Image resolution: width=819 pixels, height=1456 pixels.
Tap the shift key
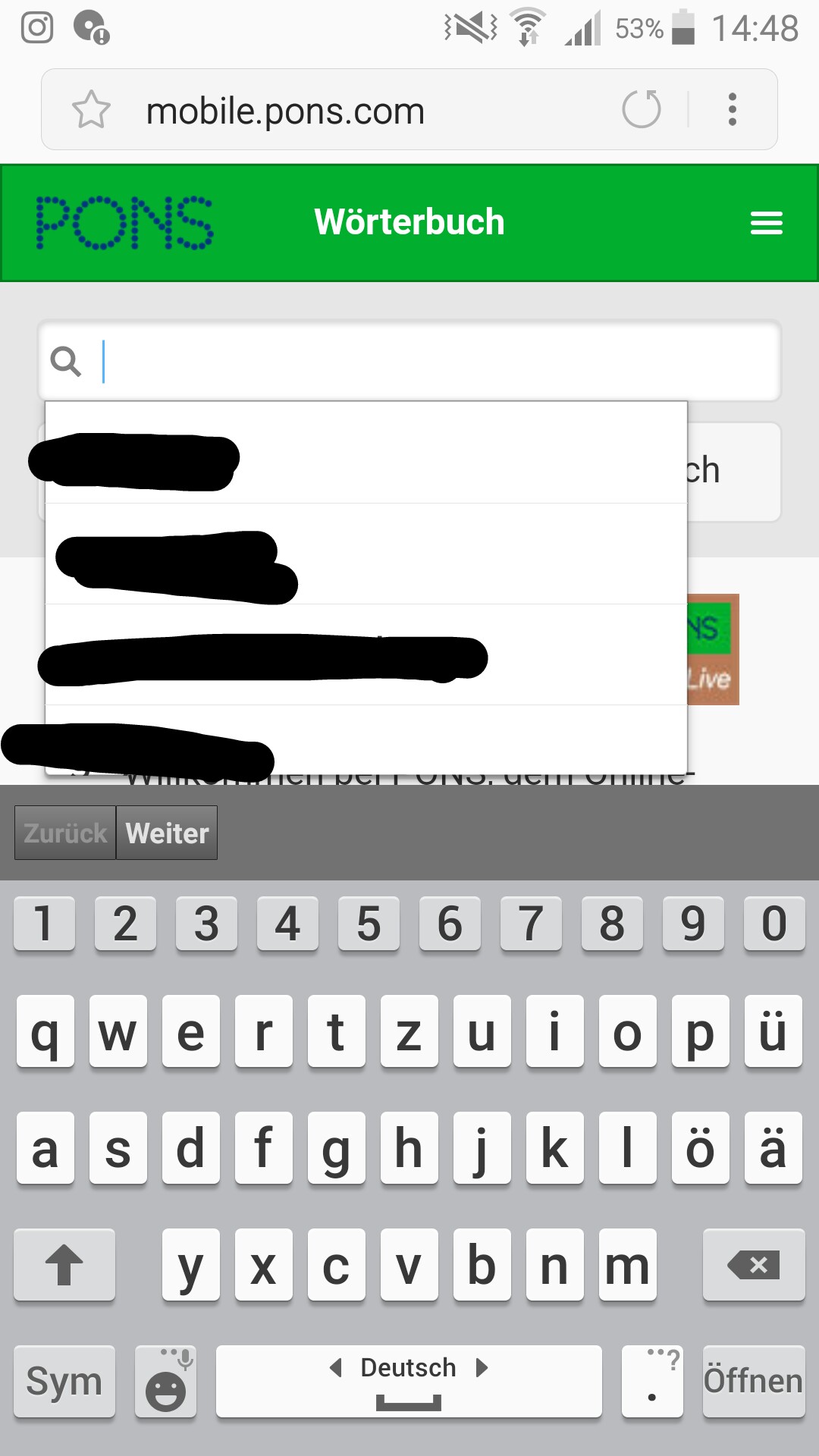click(64, 1264)
